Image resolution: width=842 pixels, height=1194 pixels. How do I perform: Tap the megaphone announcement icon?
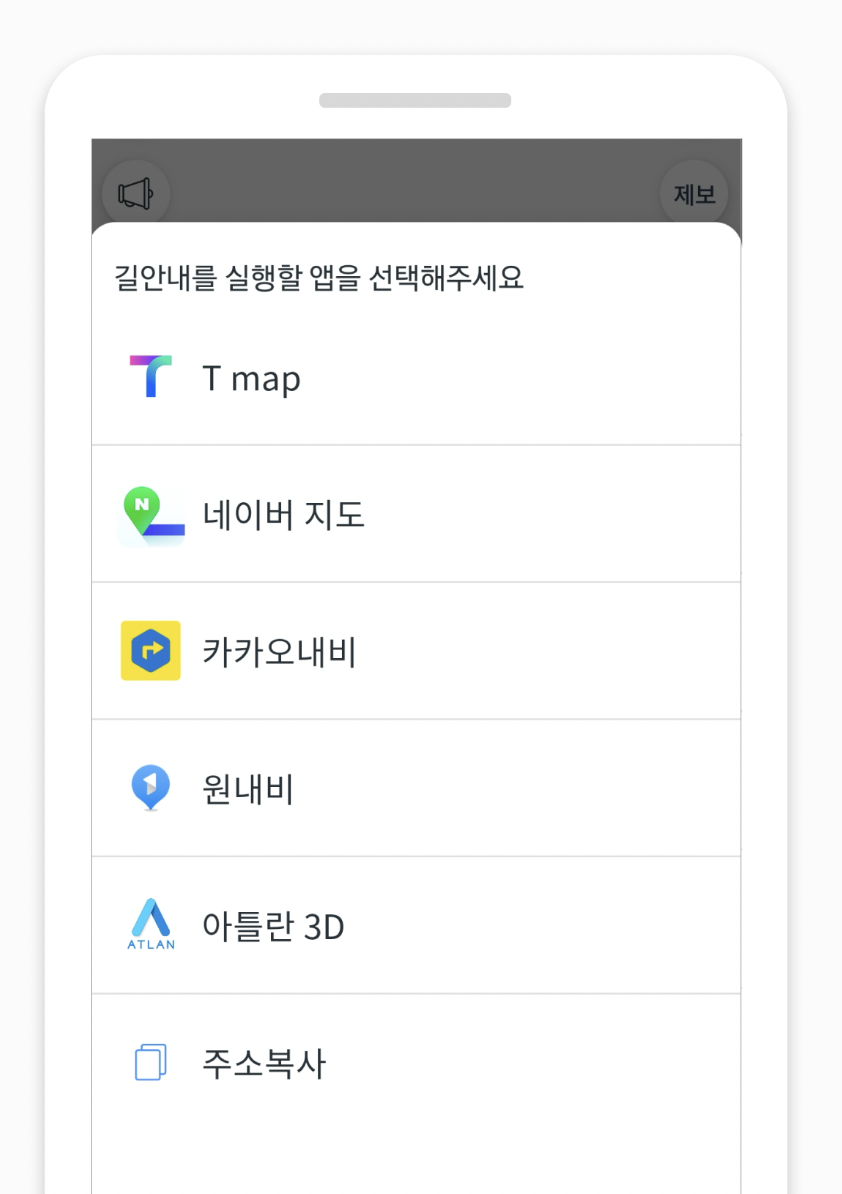pos(136,193)
